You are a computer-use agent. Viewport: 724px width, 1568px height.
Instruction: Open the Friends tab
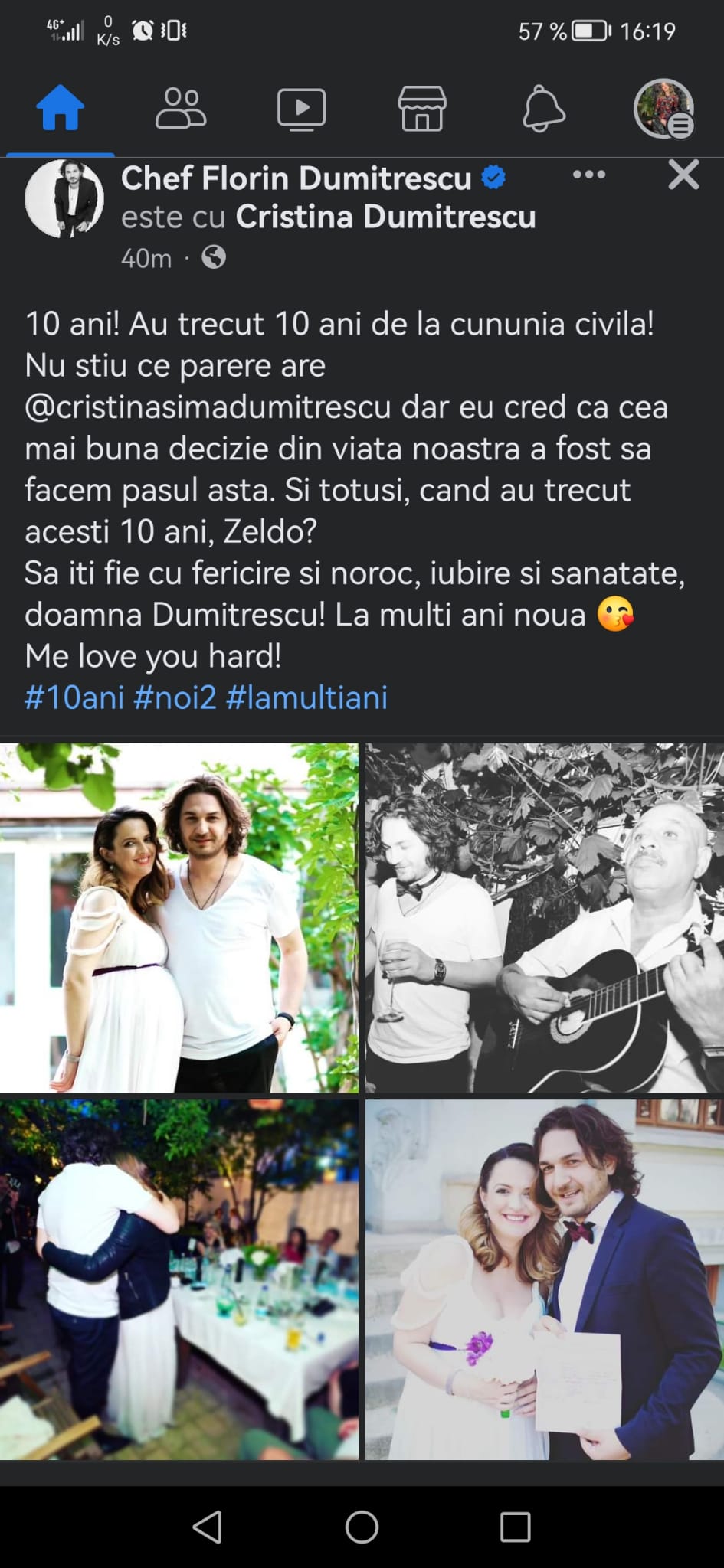(181, 108)
